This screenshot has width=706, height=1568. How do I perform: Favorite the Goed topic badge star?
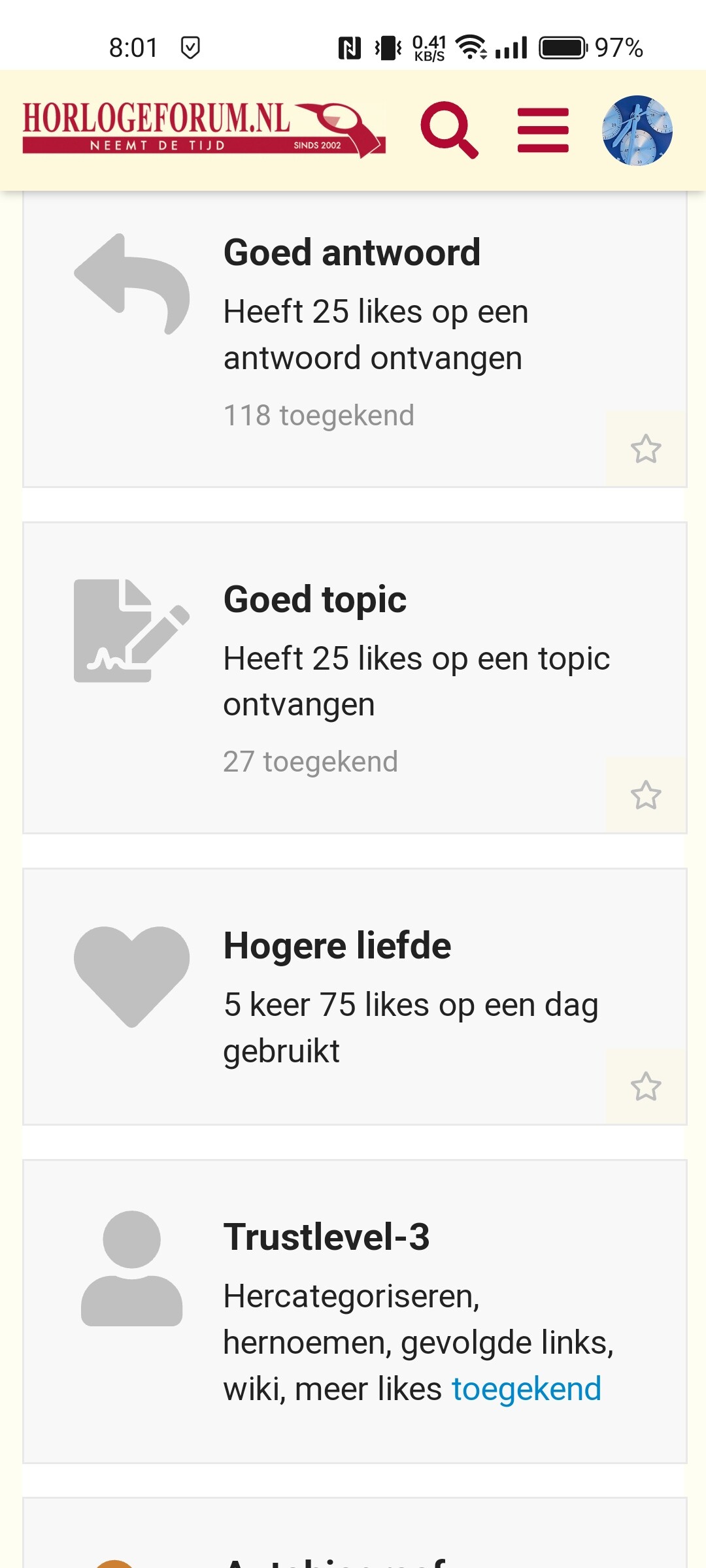click(646, 795)
